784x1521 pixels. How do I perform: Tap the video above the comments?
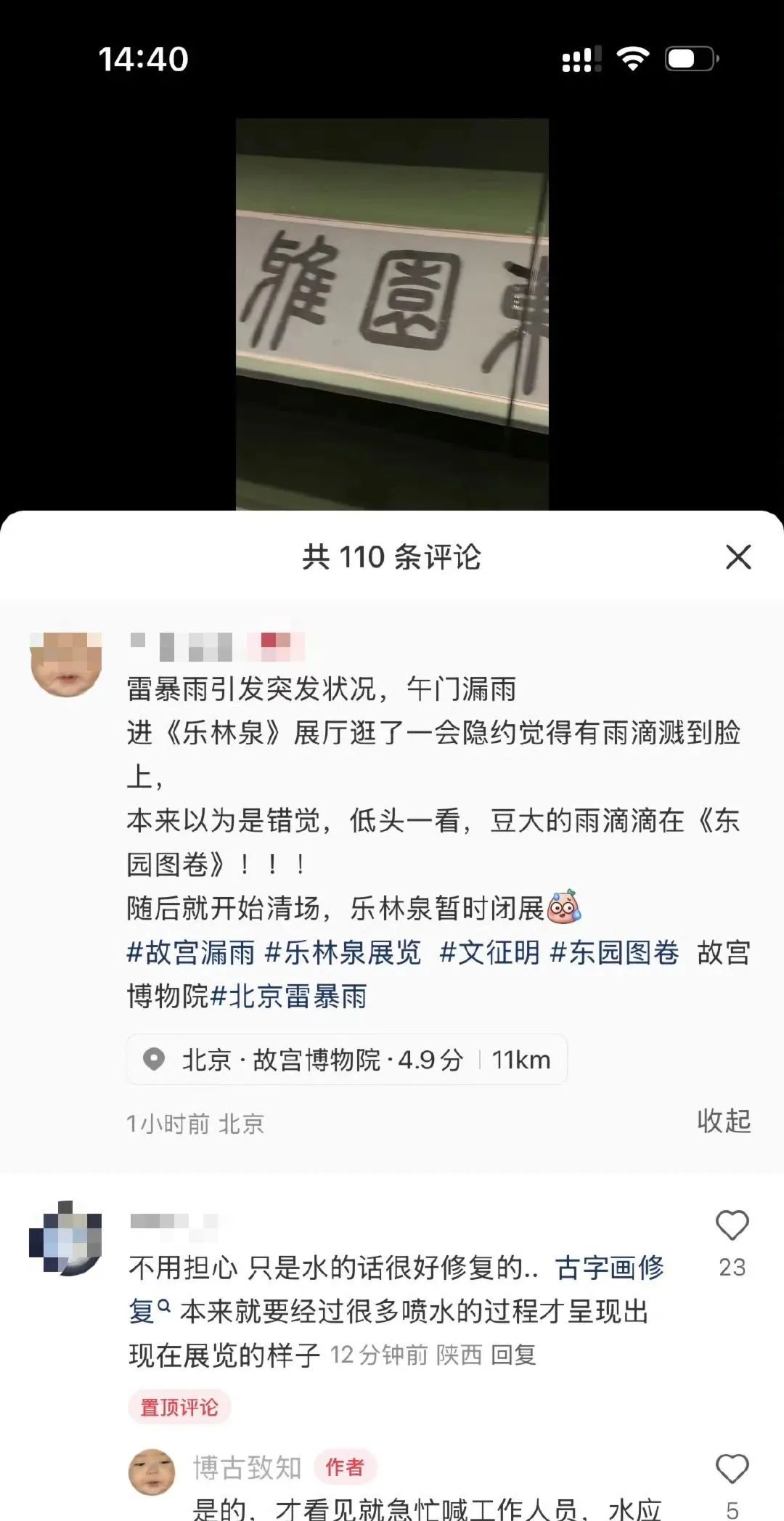click(x=392, y=312)
